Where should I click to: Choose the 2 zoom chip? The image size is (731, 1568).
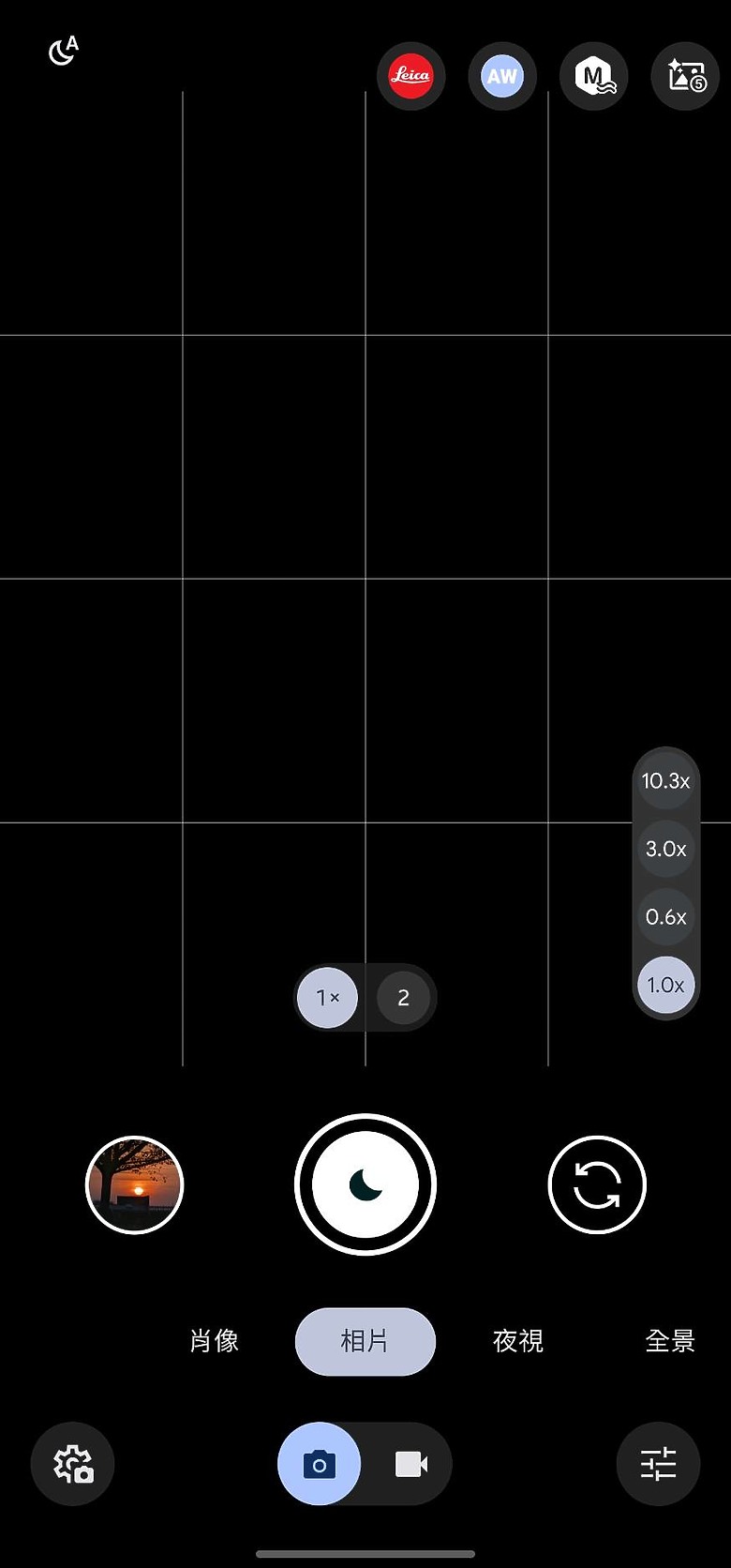tap(403, 998)
